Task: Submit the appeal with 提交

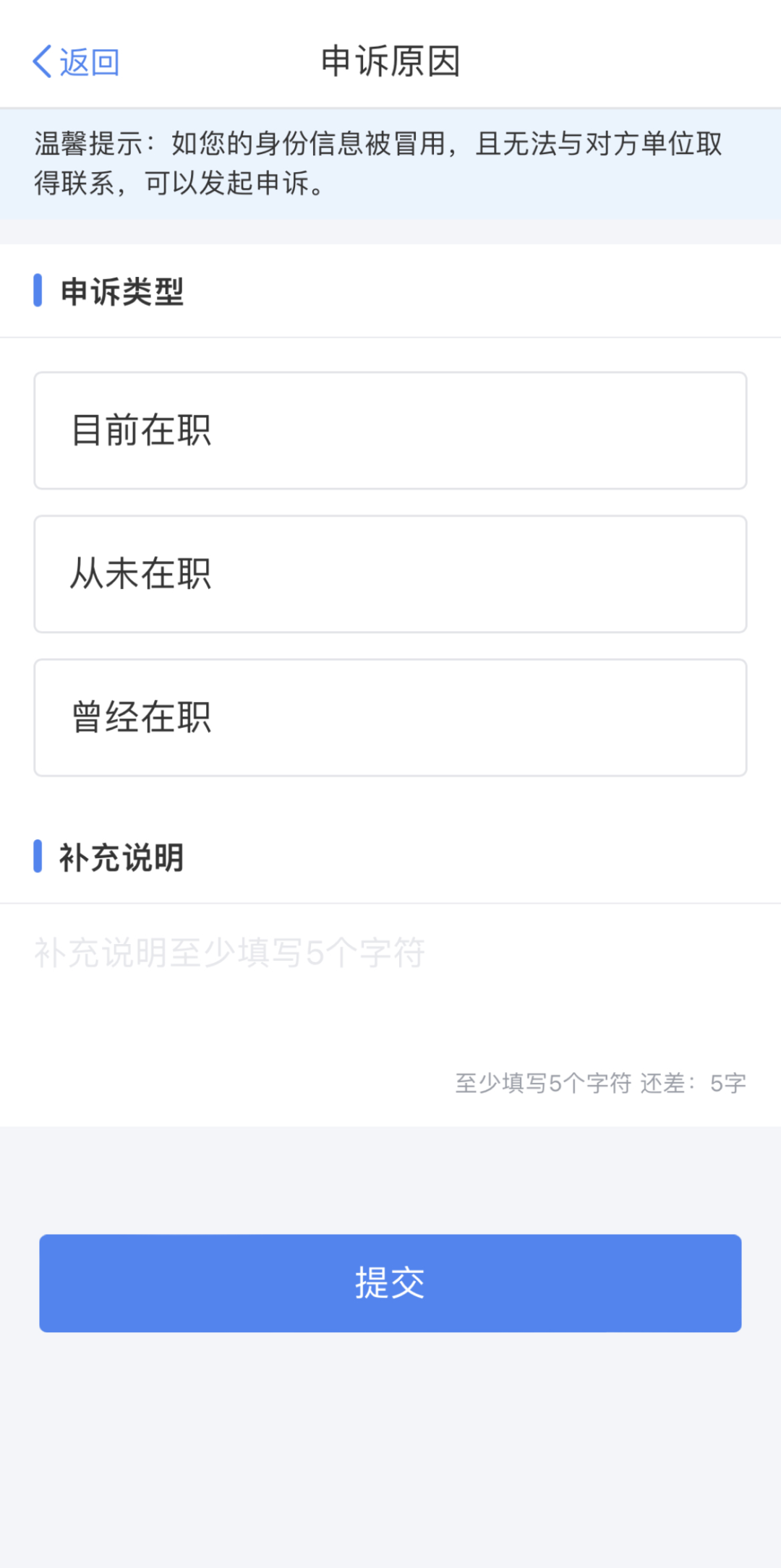Action: [x=390, y=1283]
